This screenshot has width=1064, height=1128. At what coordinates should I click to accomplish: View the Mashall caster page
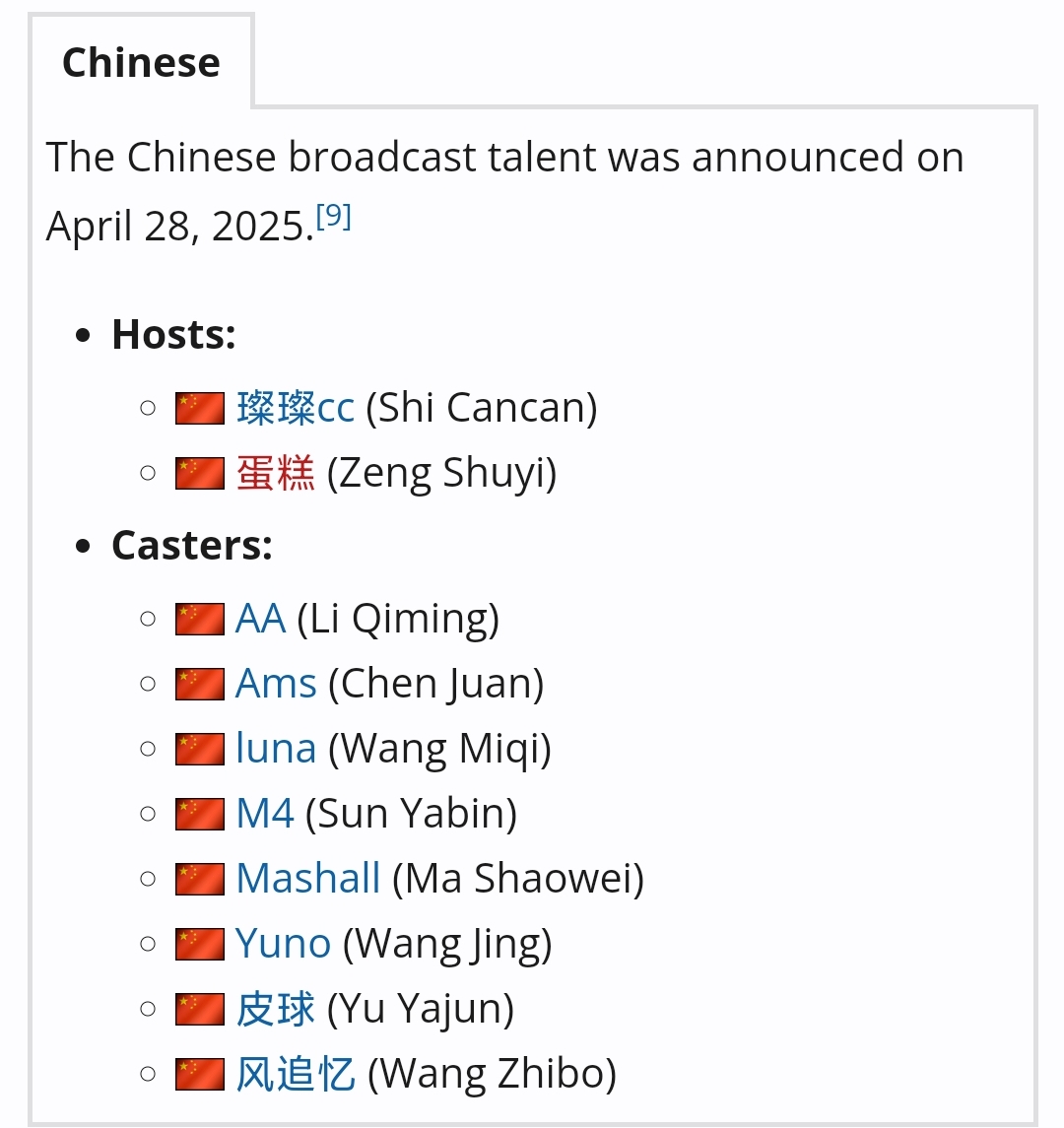pos(307,879)
